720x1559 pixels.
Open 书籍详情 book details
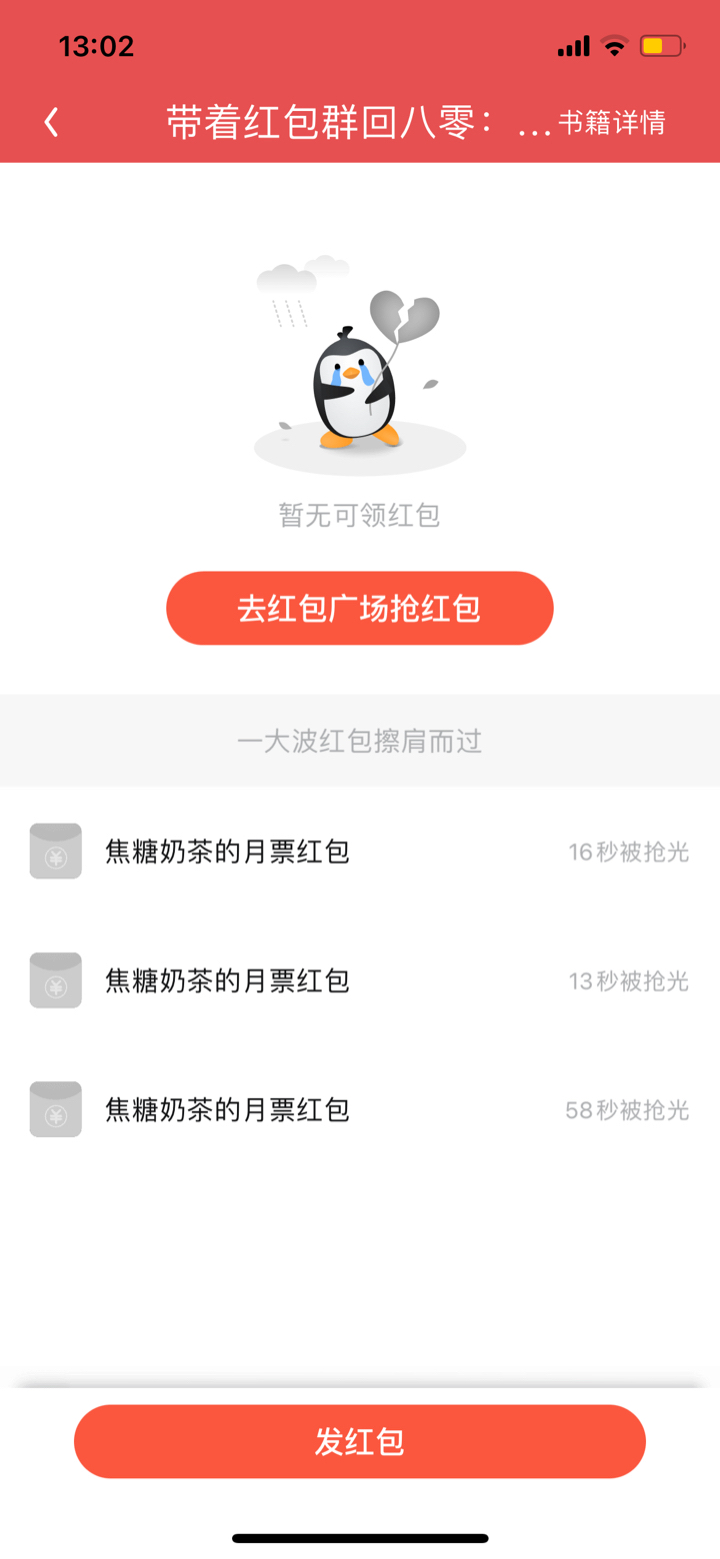click(x=611, y=123)
